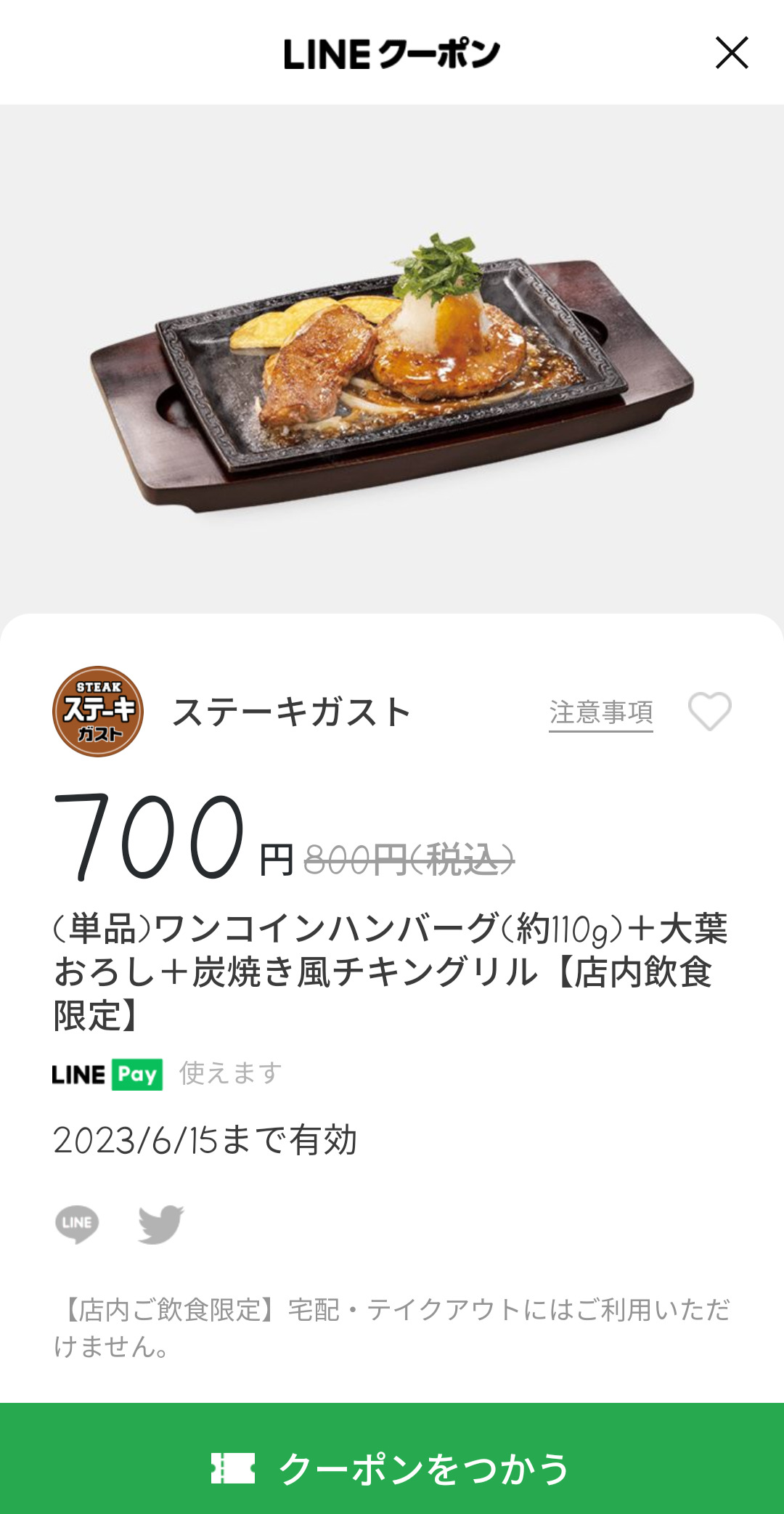Favorite this coupon with the heart
784x1514 pixels.
709,711
